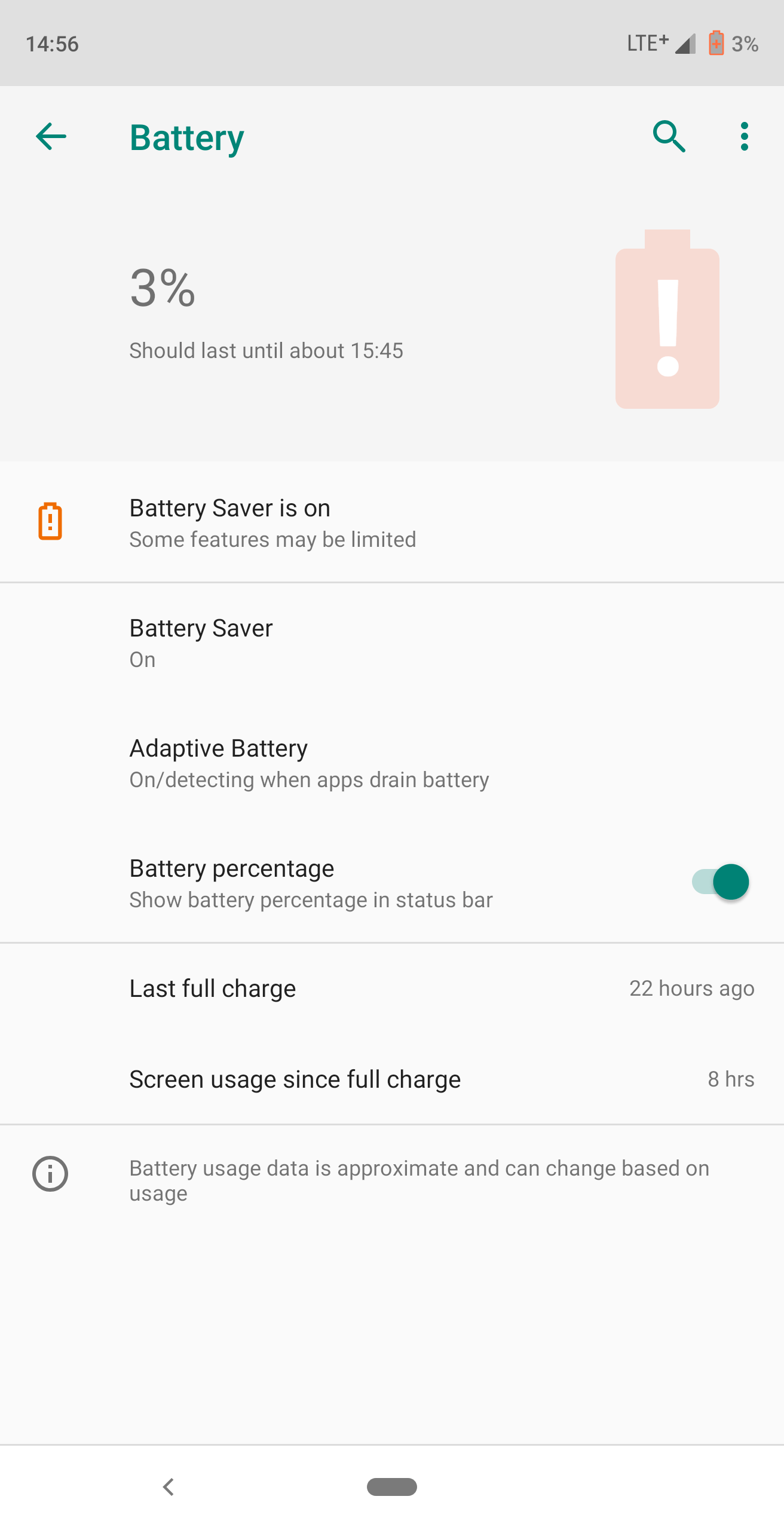Open the search icon in Battery settings
Image resolution: width=784 pixels, height=1530 pixels.
coord(668,136)
